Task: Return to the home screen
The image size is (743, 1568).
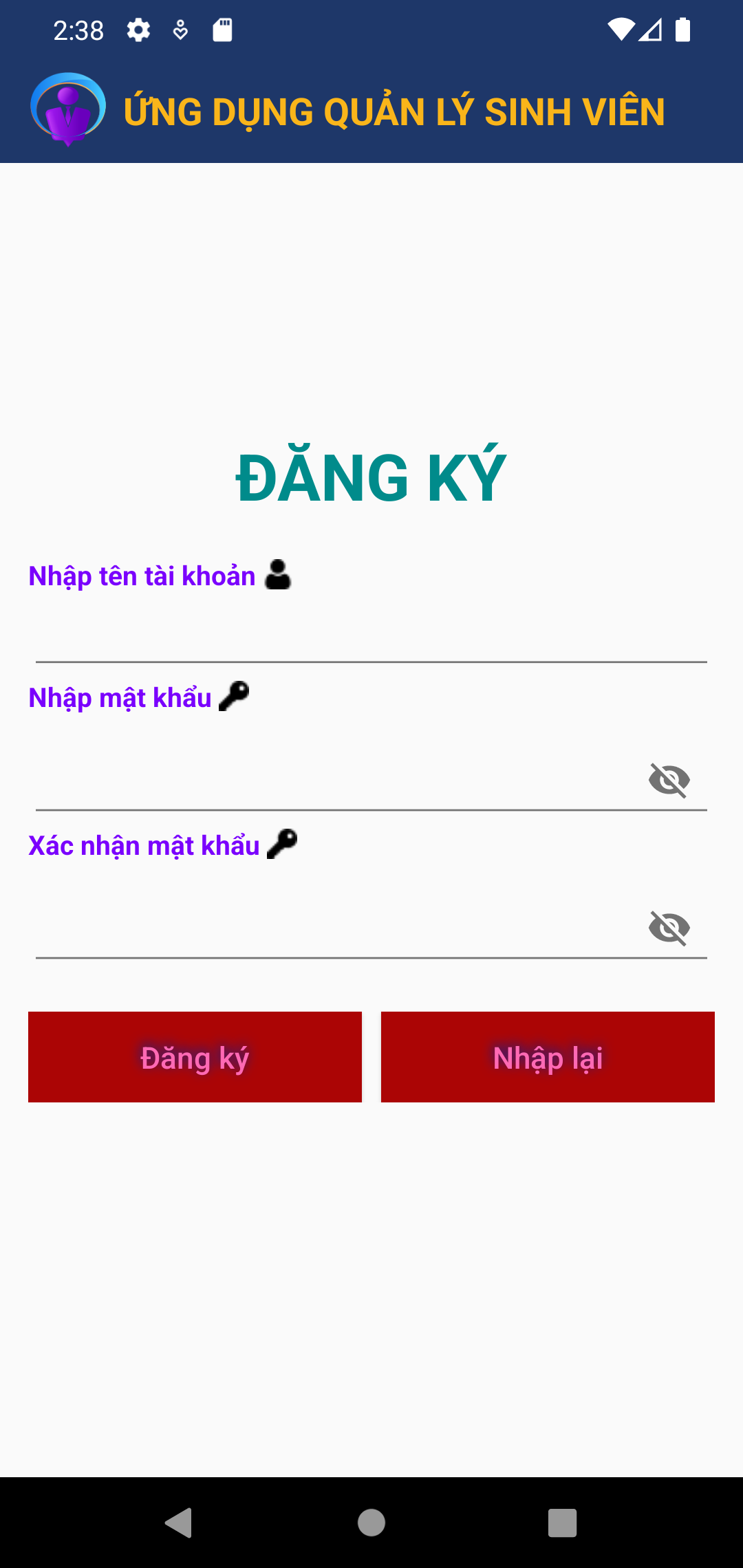Action: click(x=371, y=1523)
